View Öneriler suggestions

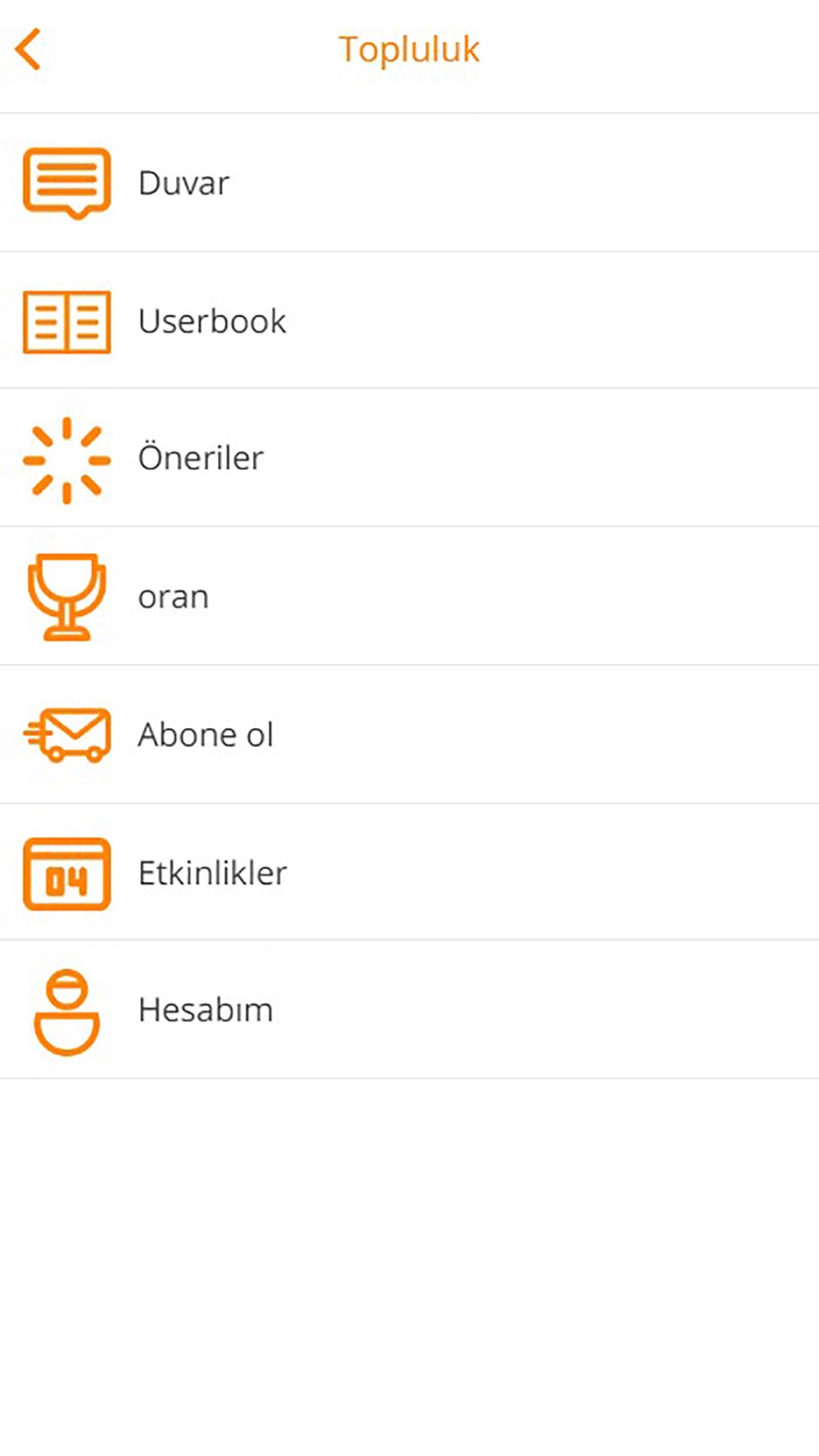(409, 458)
